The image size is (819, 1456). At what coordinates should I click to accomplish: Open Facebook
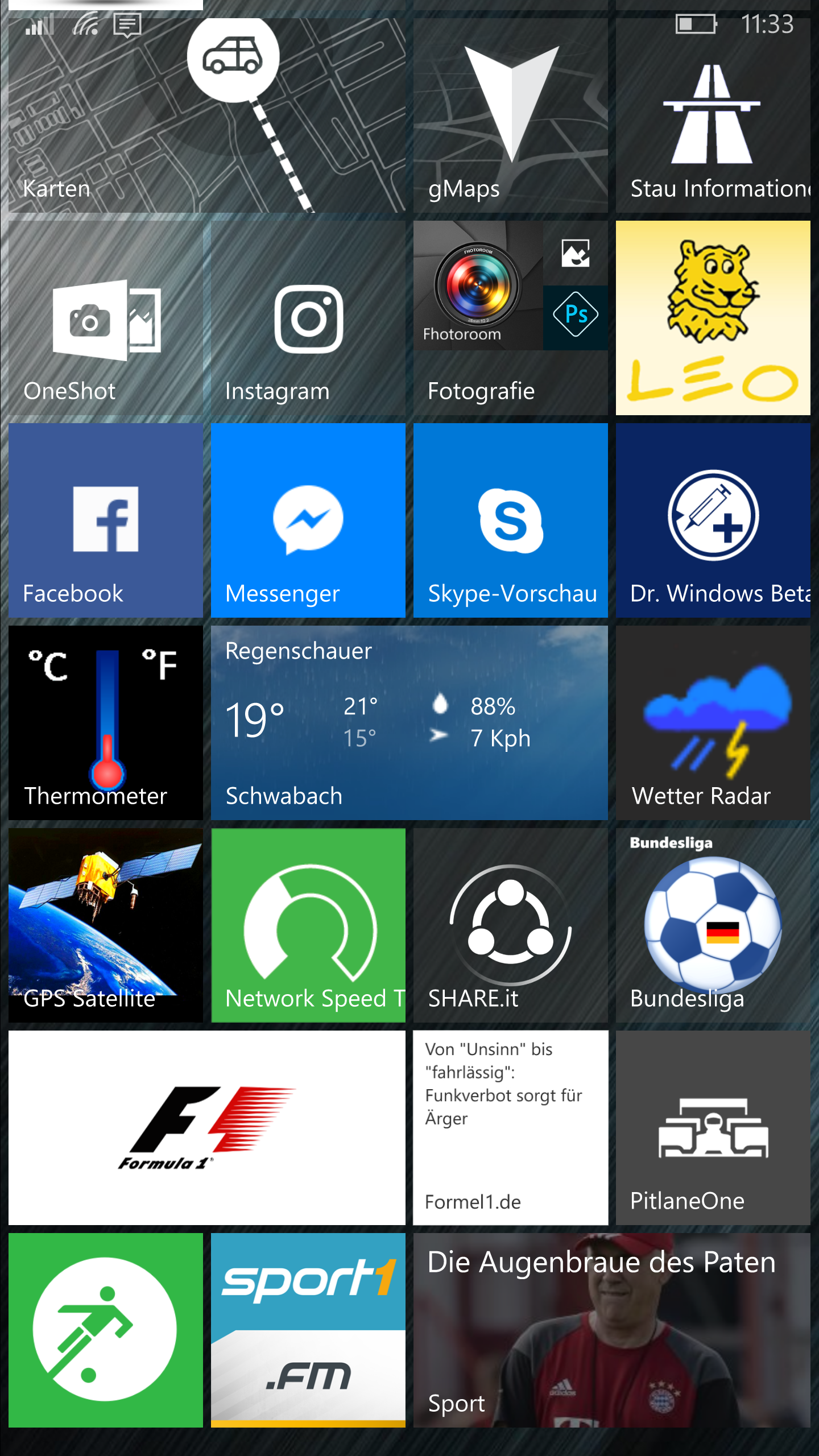tap(106, 520)
